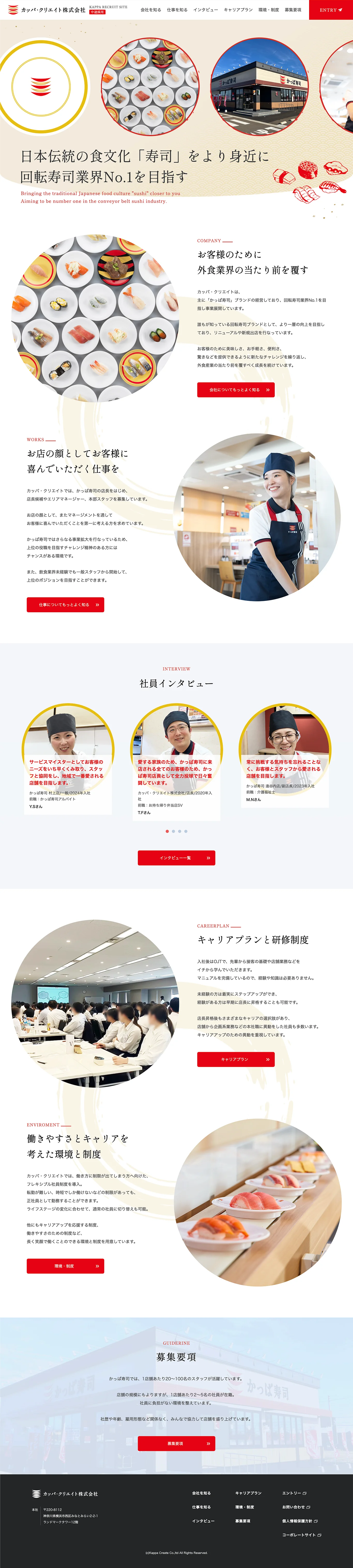Viewport: 353px width, 1568px height.
Task: Open 募集要項 in the top navigation
Action: (293, 10)
